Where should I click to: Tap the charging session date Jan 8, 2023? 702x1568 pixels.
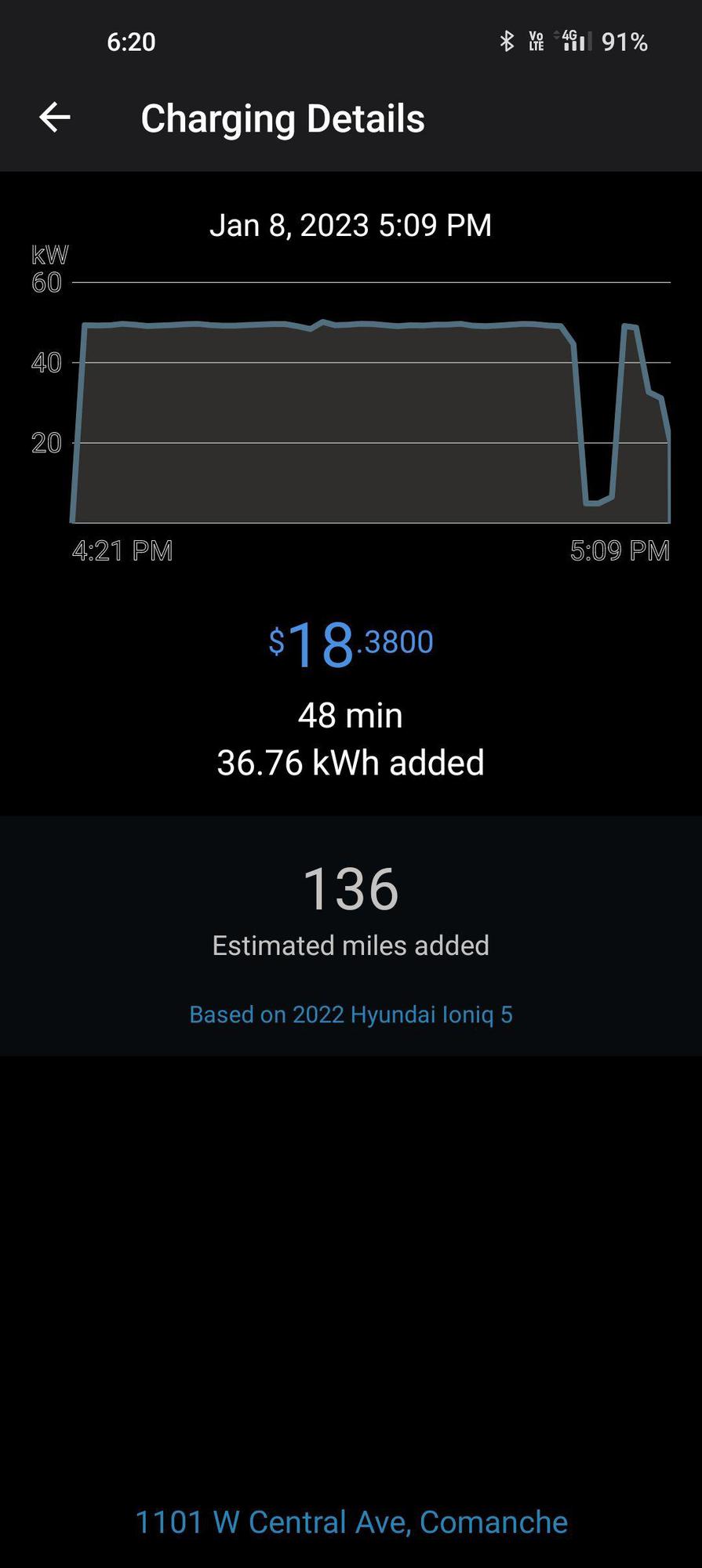tap(351, 224)
